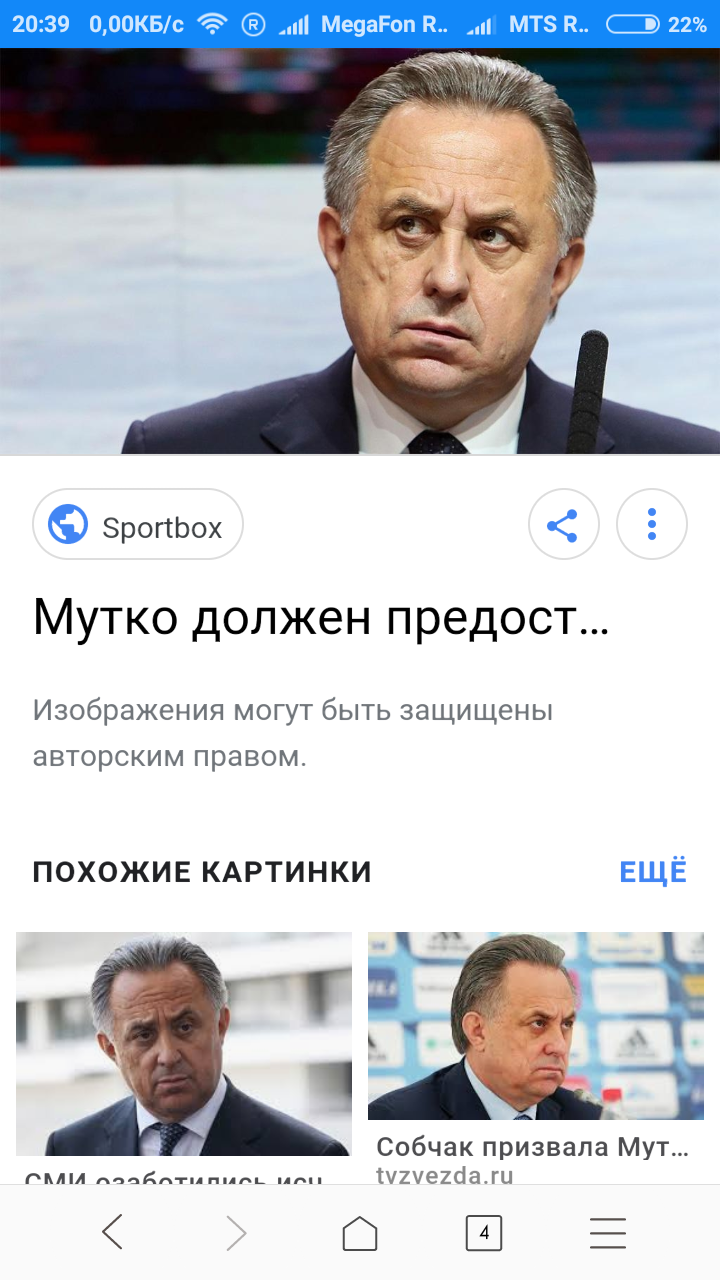Open the three-dot overflow menu
Screen dimensions: 720x1280
tap(652, 524)
